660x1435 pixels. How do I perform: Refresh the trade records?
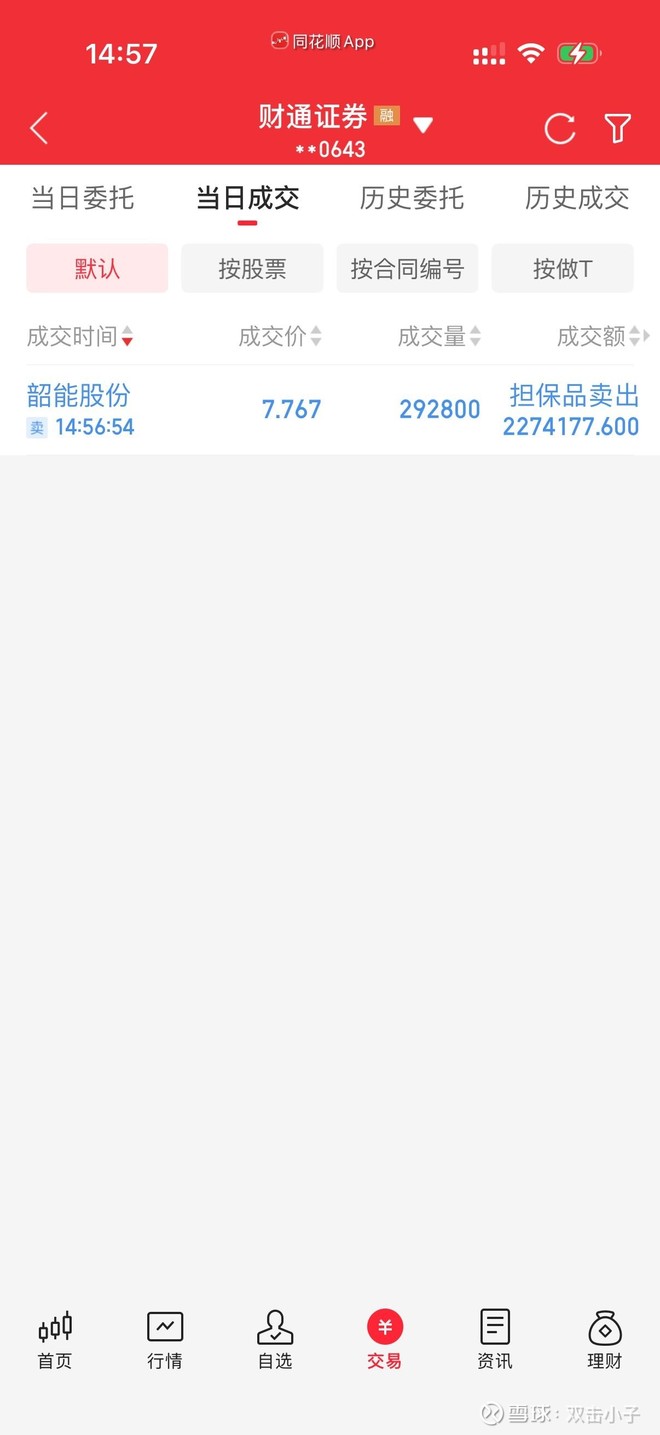pos(559,128)
